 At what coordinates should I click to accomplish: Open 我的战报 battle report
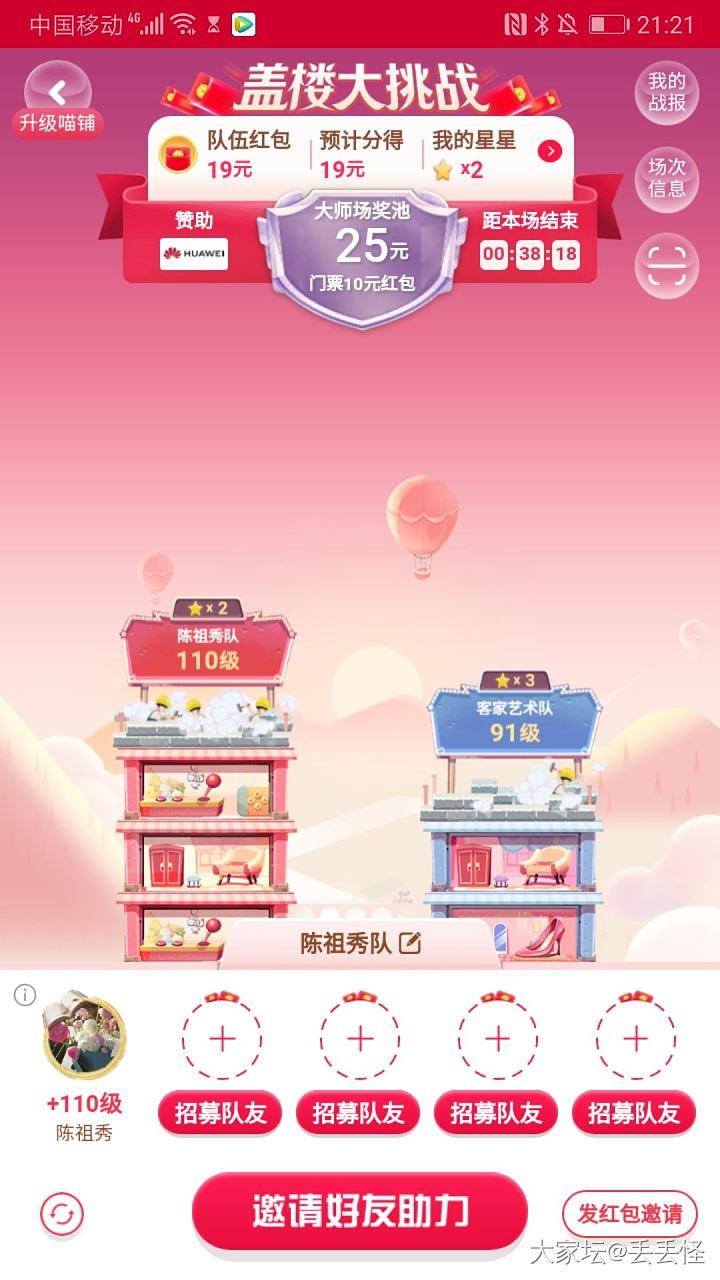tap(666, 92)
